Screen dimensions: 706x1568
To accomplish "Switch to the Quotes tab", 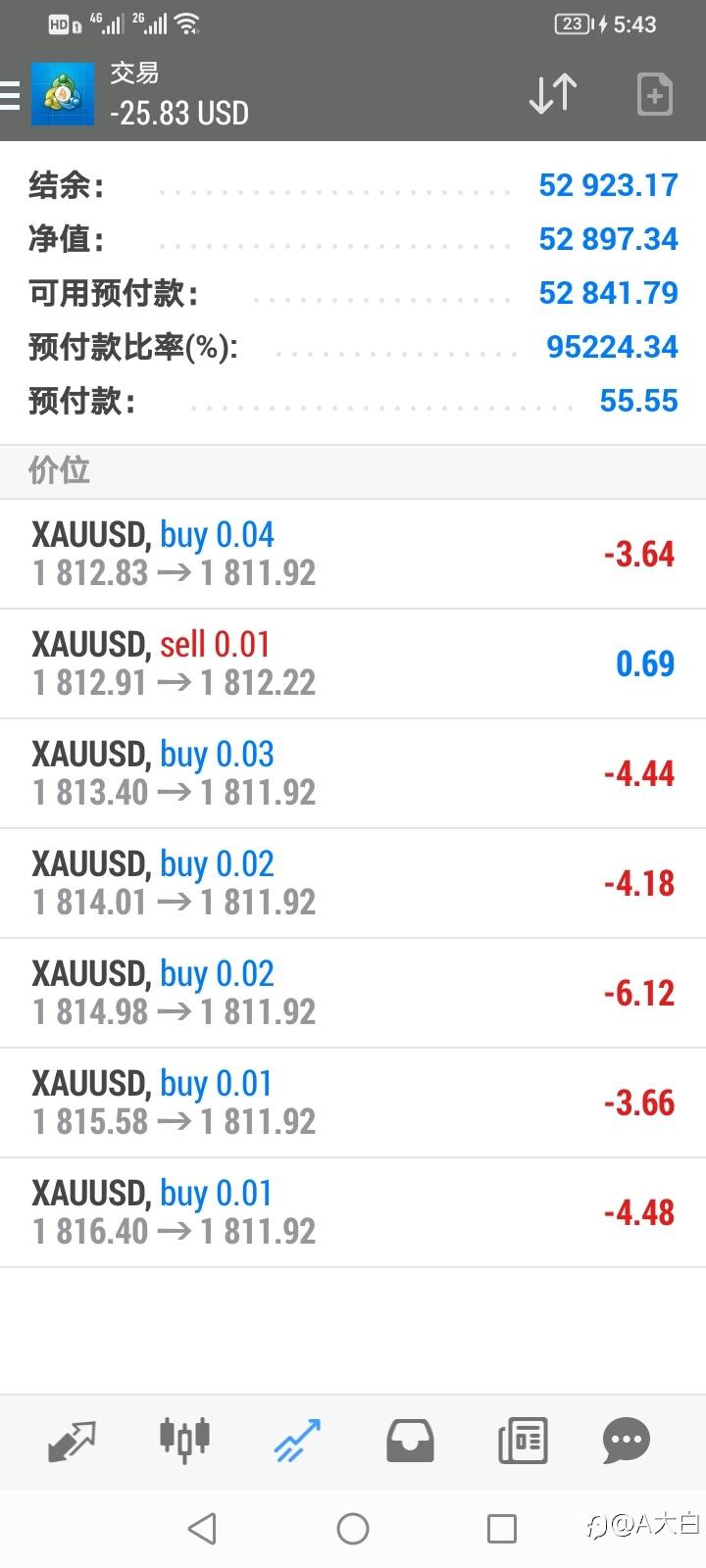I will 72,1441.
